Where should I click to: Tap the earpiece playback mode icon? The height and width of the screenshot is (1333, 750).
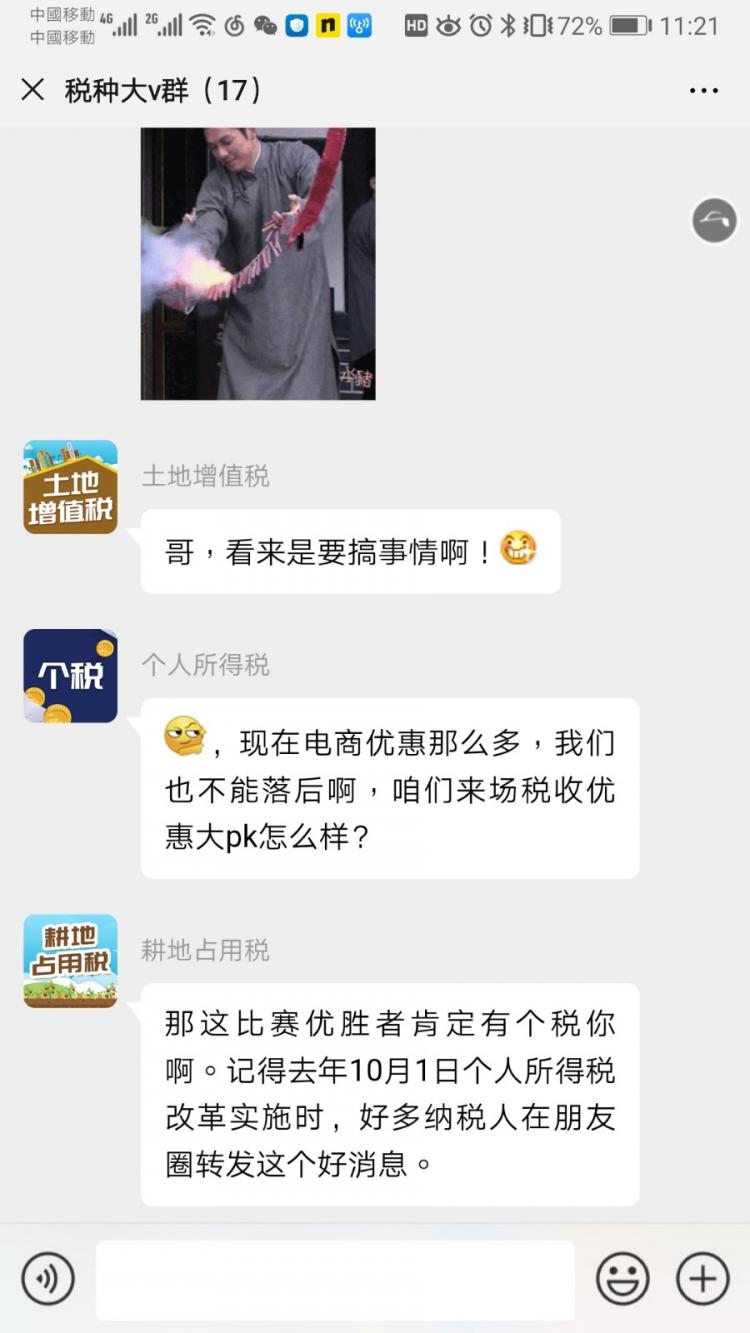[x=715, y=221]
